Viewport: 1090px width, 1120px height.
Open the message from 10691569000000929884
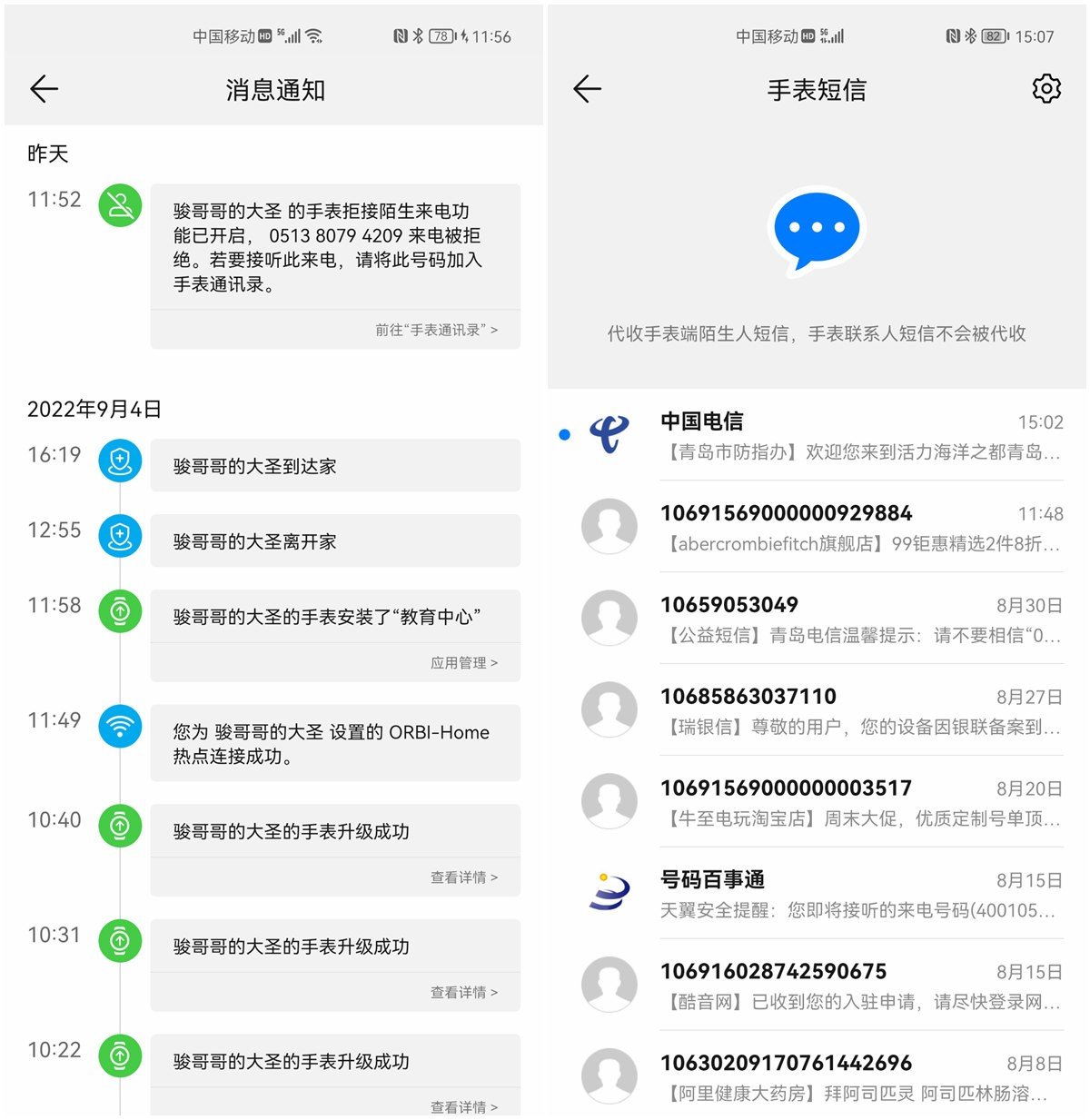(x=859, y=528)
